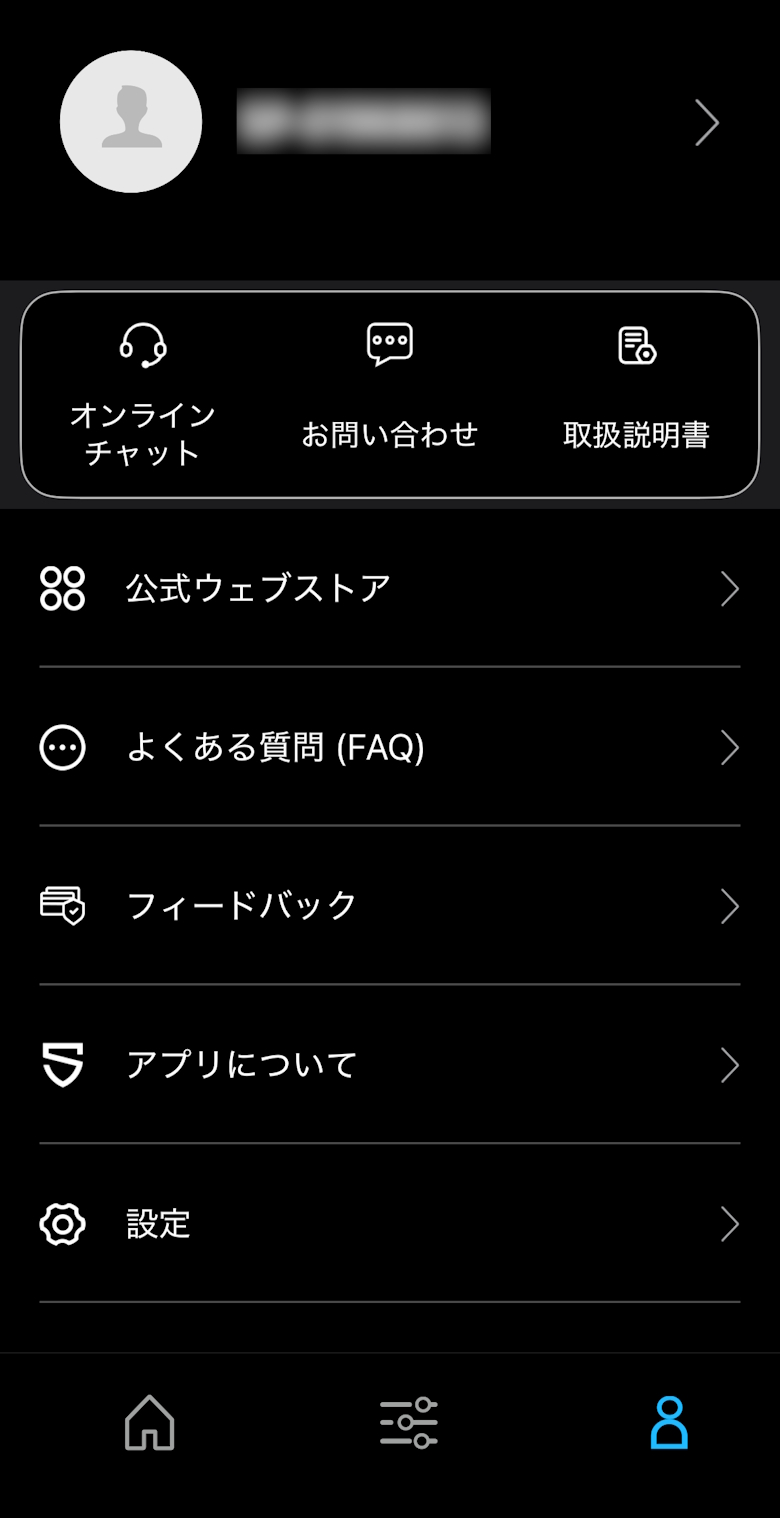Switch to the Home tab
Image resolution: width=780 pixels, height=1518 pixels.
pos(150,1422)
